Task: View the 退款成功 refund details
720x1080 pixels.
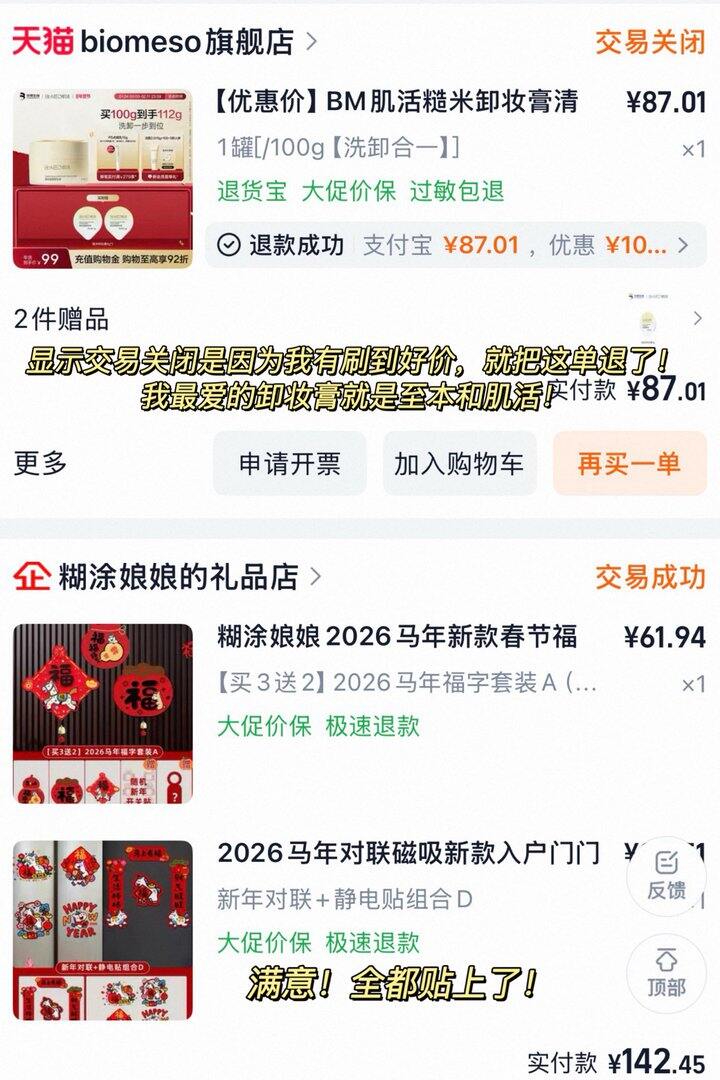Action: point(455,245)
